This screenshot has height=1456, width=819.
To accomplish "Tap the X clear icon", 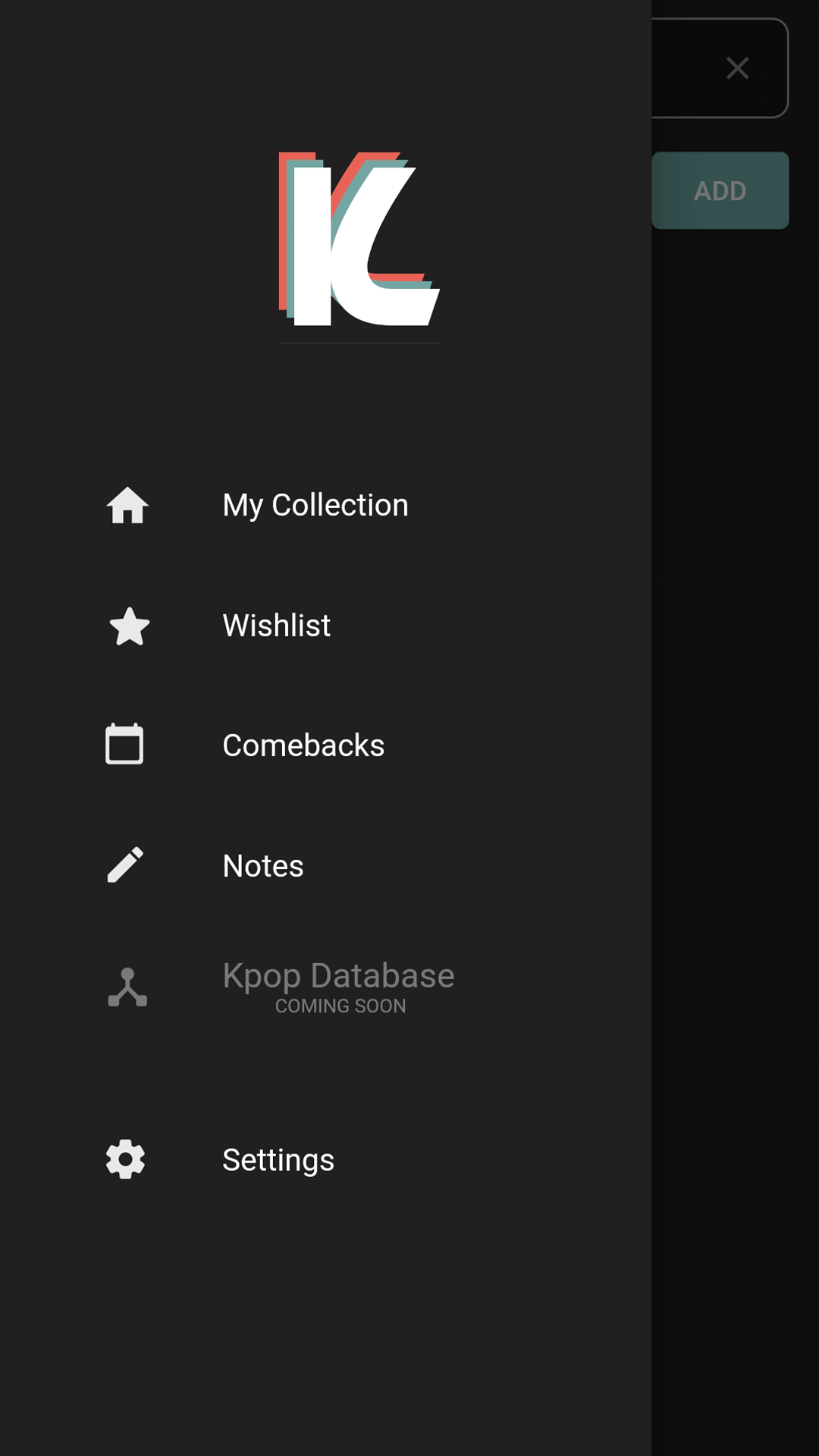I will coord(737,68).
